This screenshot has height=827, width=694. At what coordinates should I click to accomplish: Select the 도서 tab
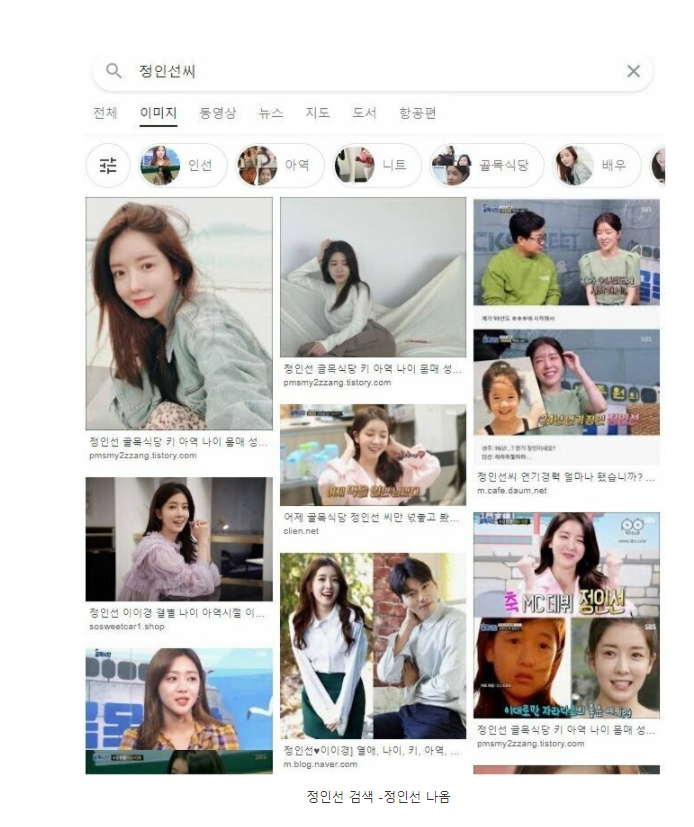364,113
